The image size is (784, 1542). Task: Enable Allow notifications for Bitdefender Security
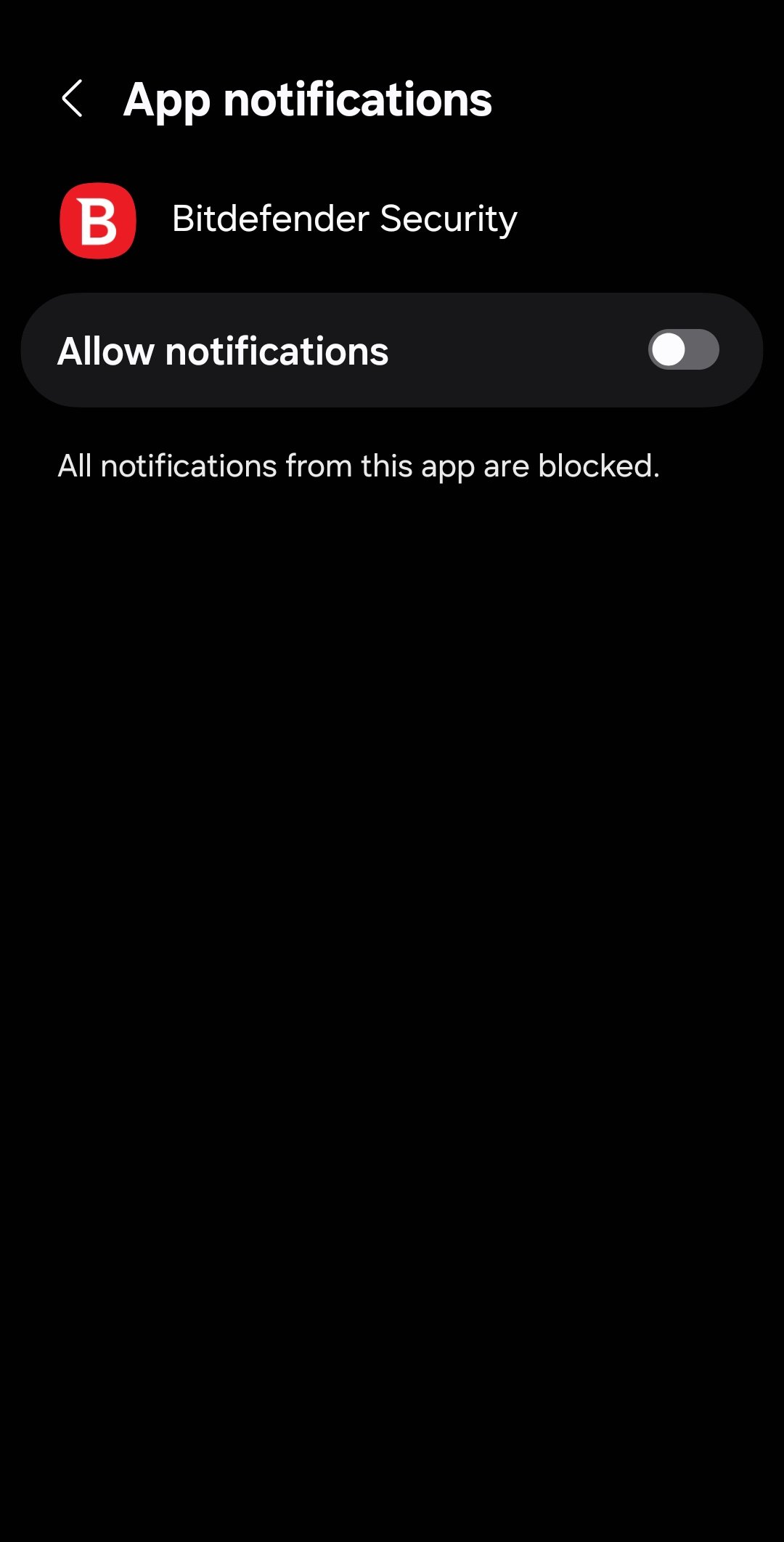(x=683, y=350)
